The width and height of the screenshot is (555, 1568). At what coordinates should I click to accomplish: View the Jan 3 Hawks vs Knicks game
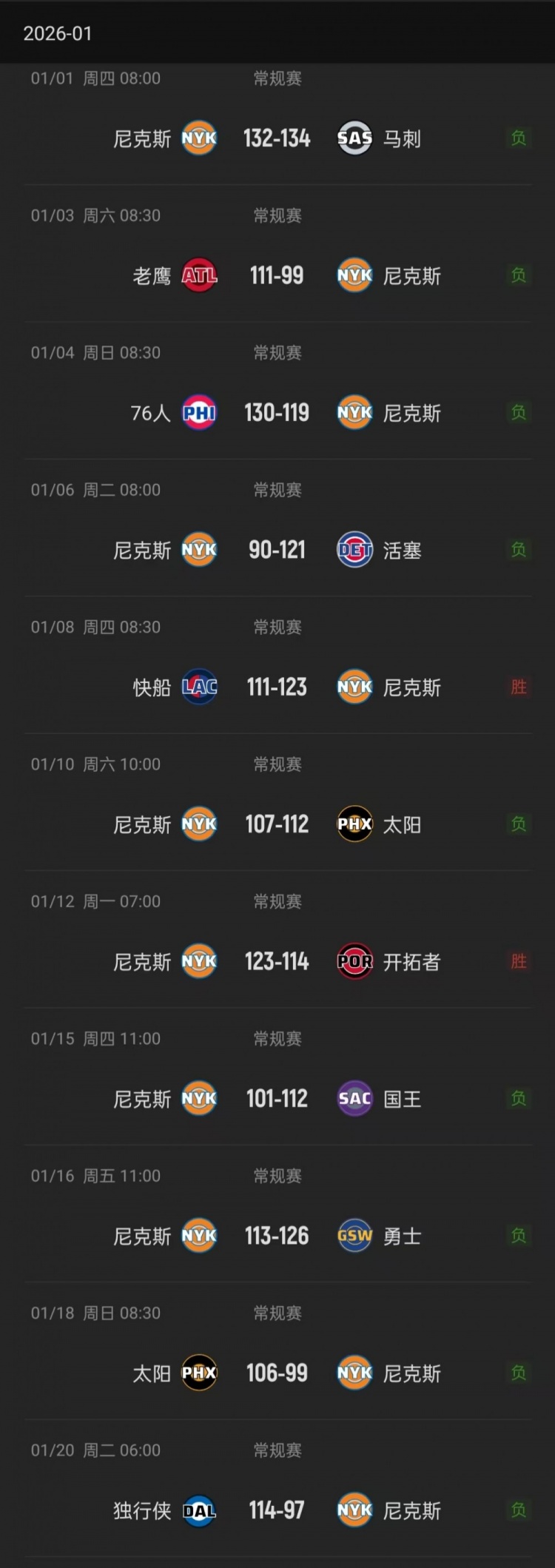[277, 275]
